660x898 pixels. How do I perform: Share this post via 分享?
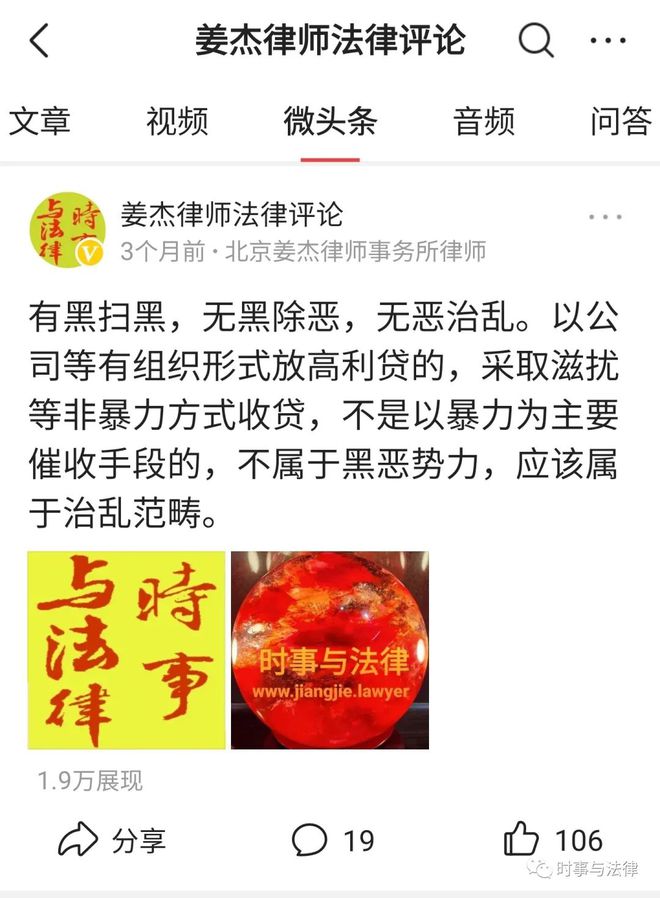pos(112,840)
